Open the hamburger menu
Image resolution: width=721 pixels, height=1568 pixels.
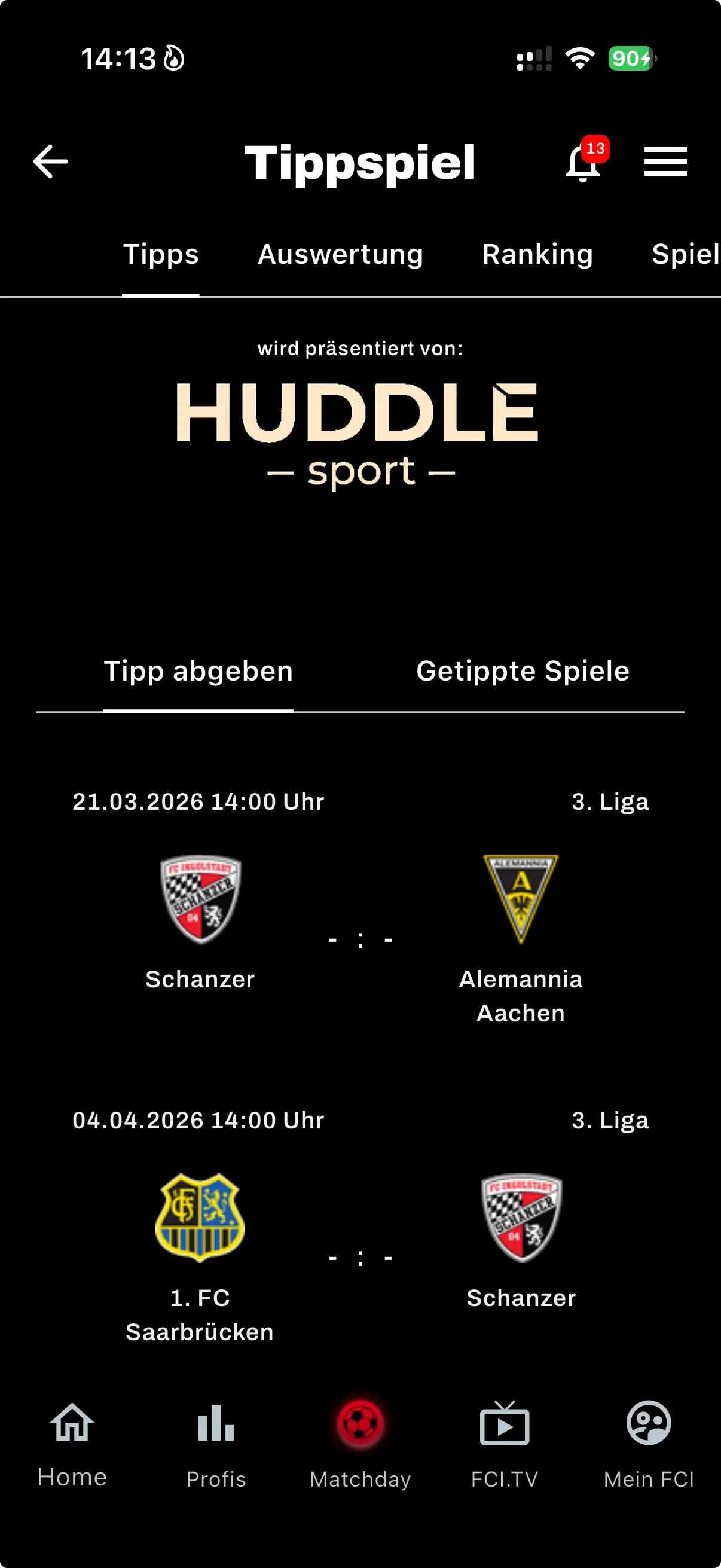[x=665, y=162]
